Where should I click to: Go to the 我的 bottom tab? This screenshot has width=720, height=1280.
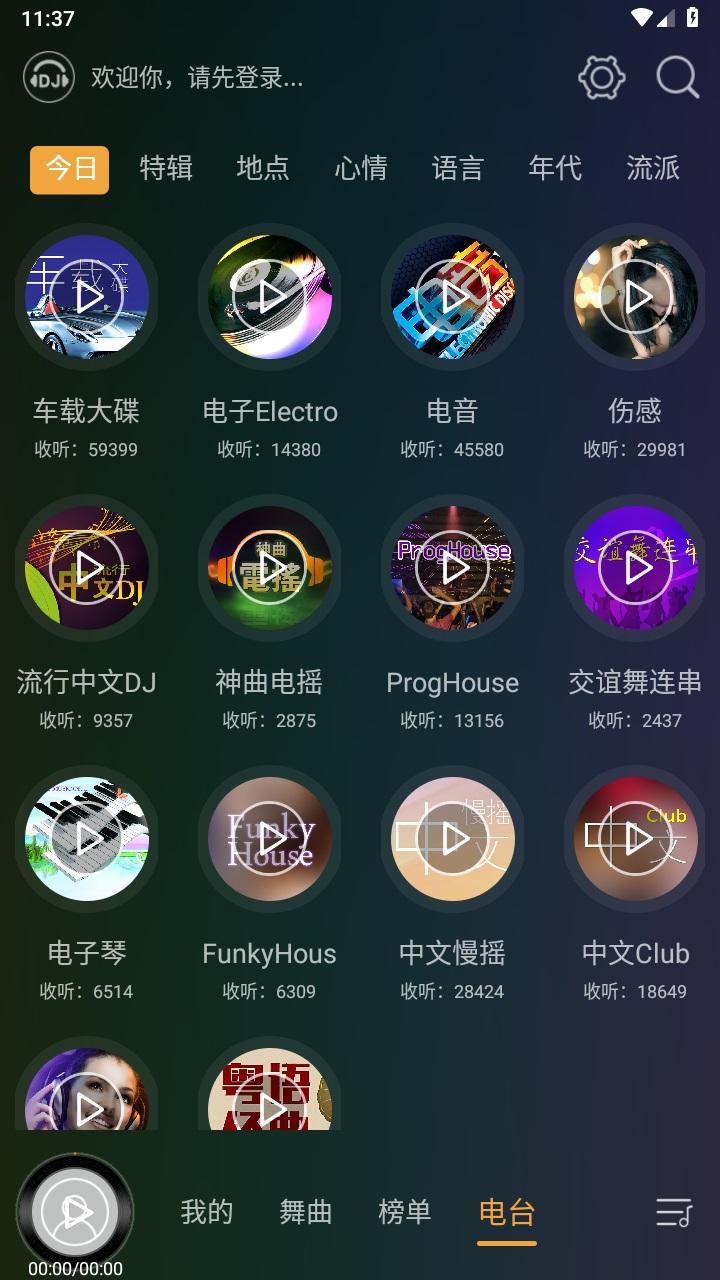click(x=207, y=1212)
